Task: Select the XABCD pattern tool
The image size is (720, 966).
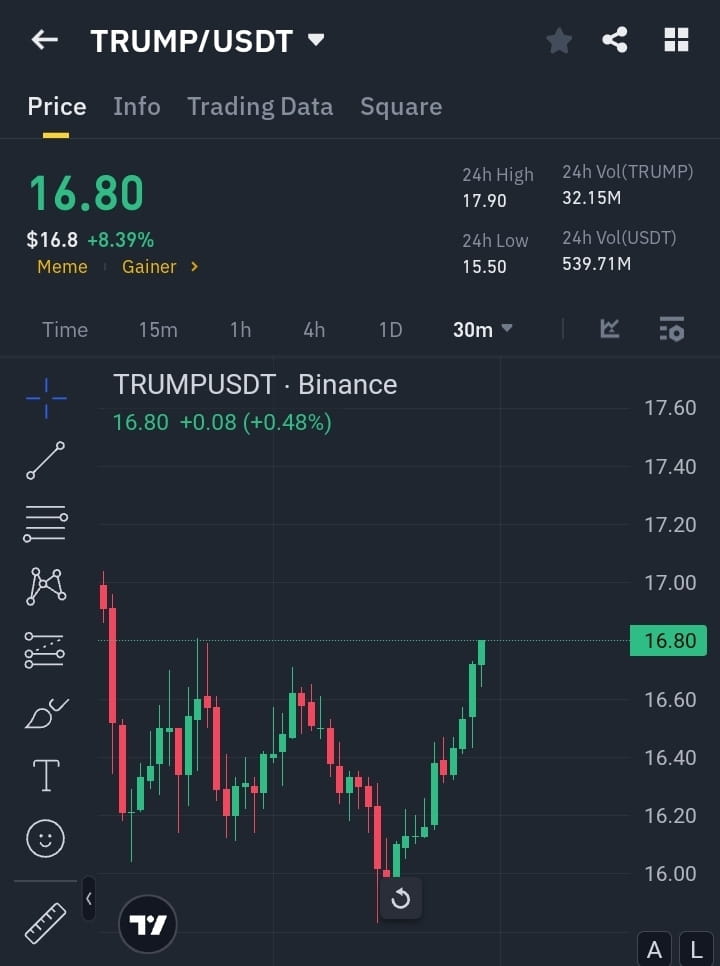Action: [x=45, y=587]
